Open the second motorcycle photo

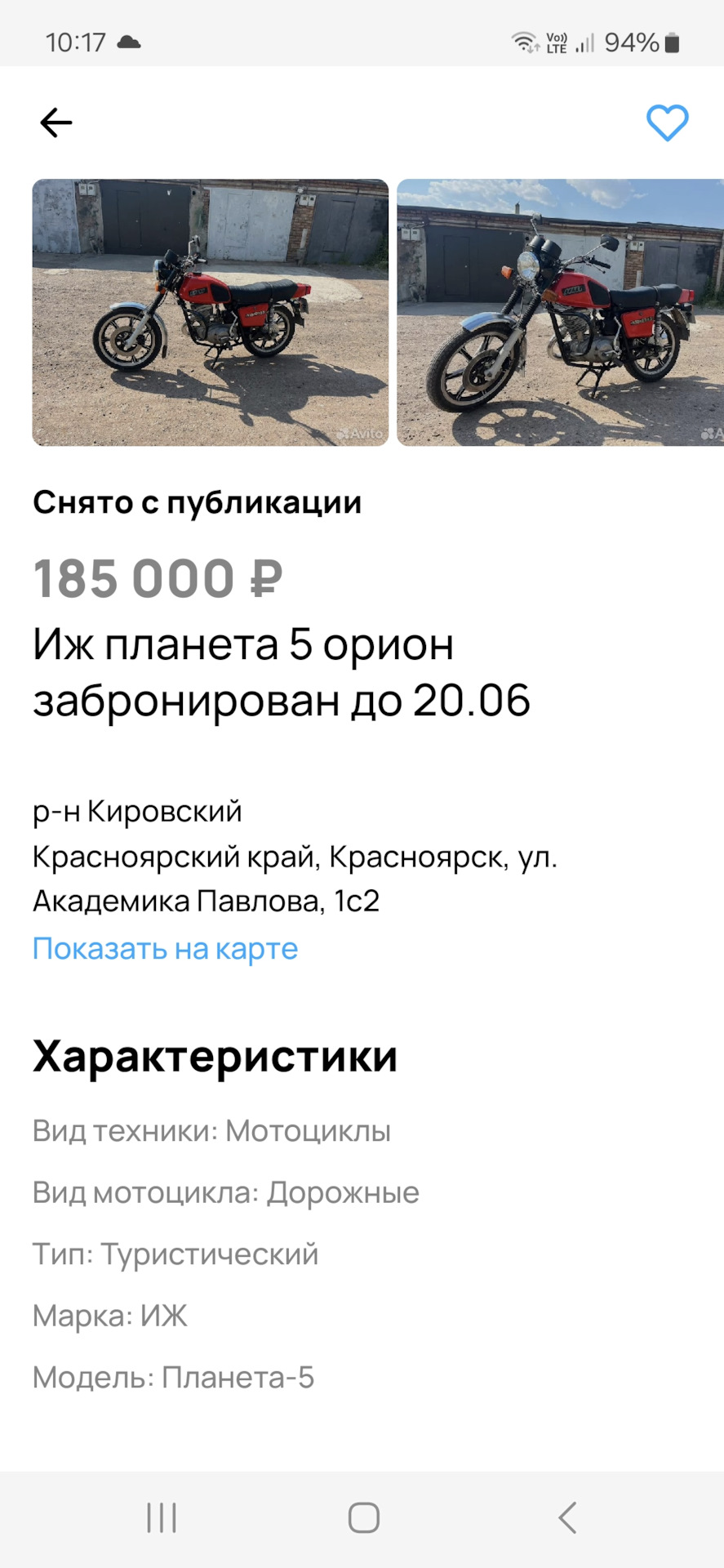560,312
